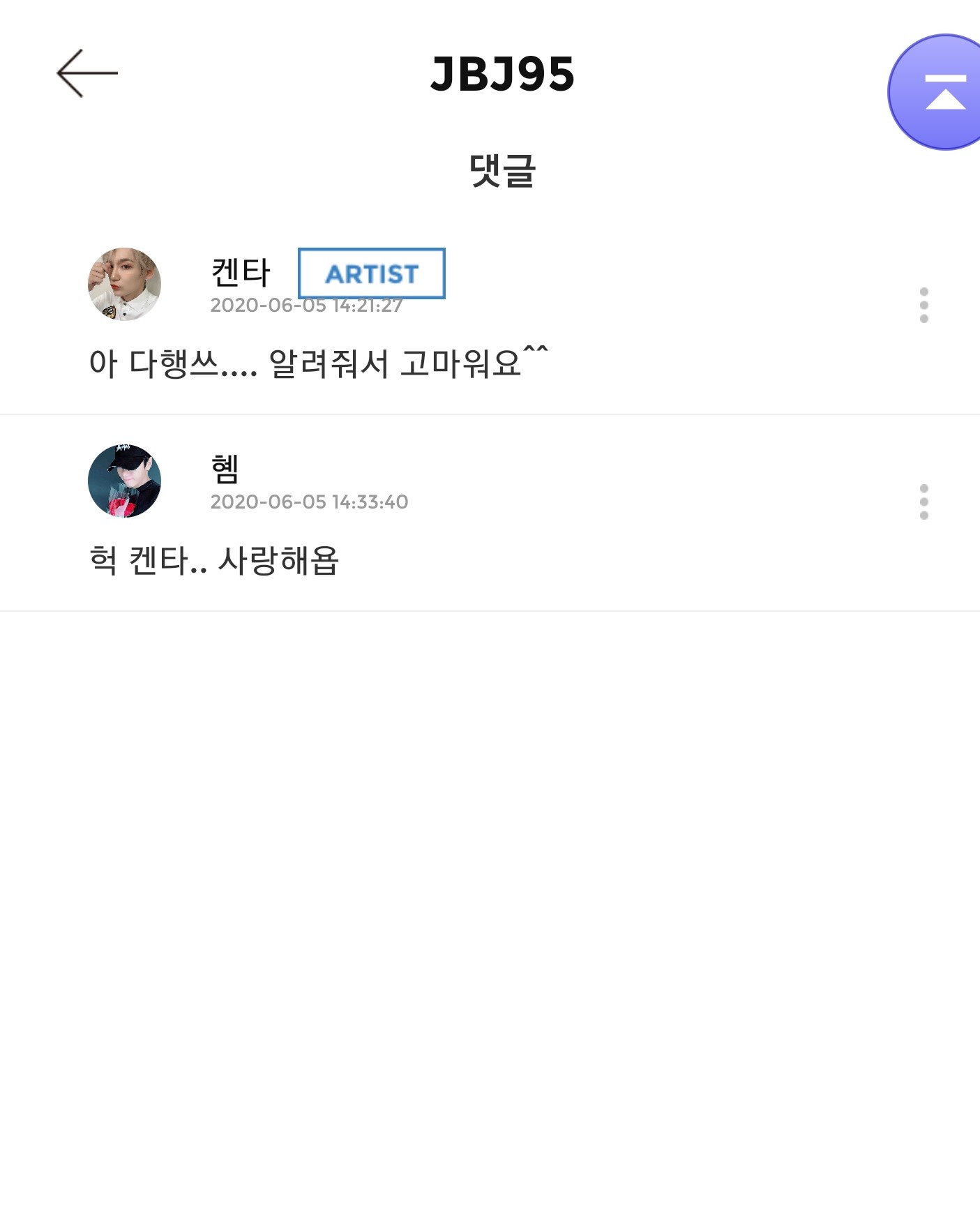
Task: Click 켄타's profile picture
Action: click(x=124, y=284)
